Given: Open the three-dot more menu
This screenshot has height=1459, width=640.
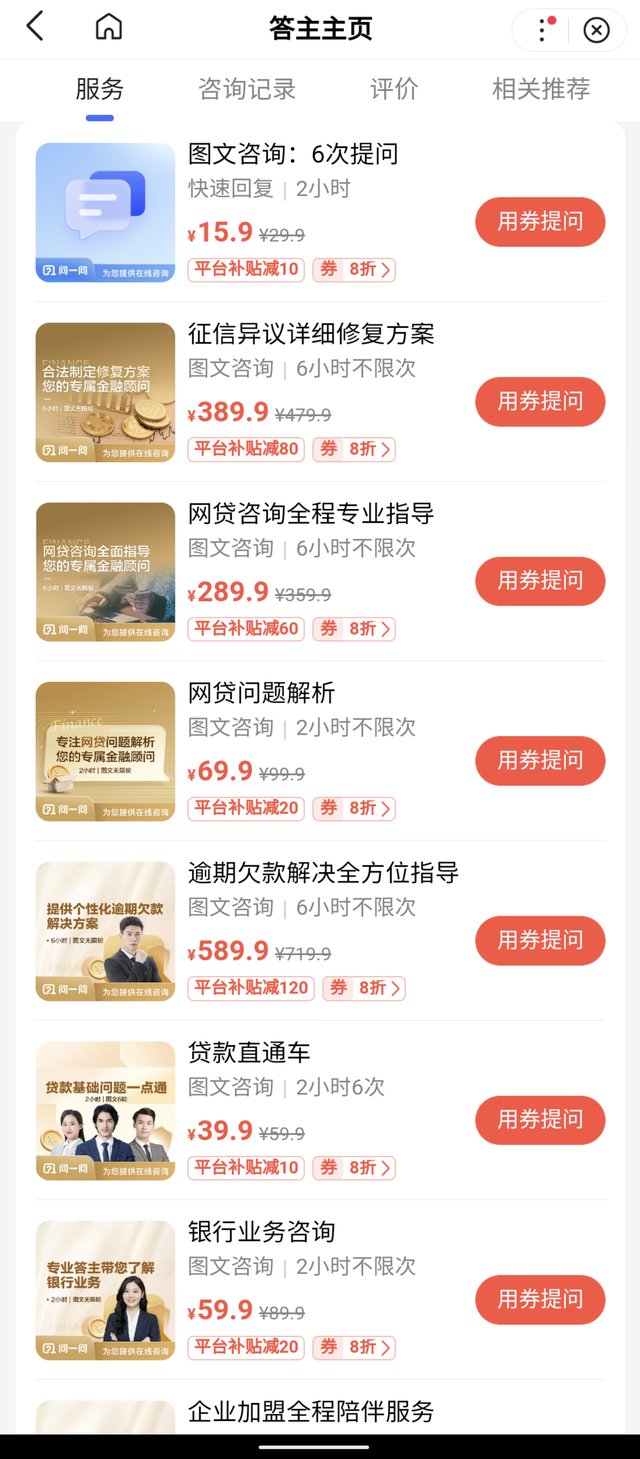Looking at the screenshot, I should [543, 30].
